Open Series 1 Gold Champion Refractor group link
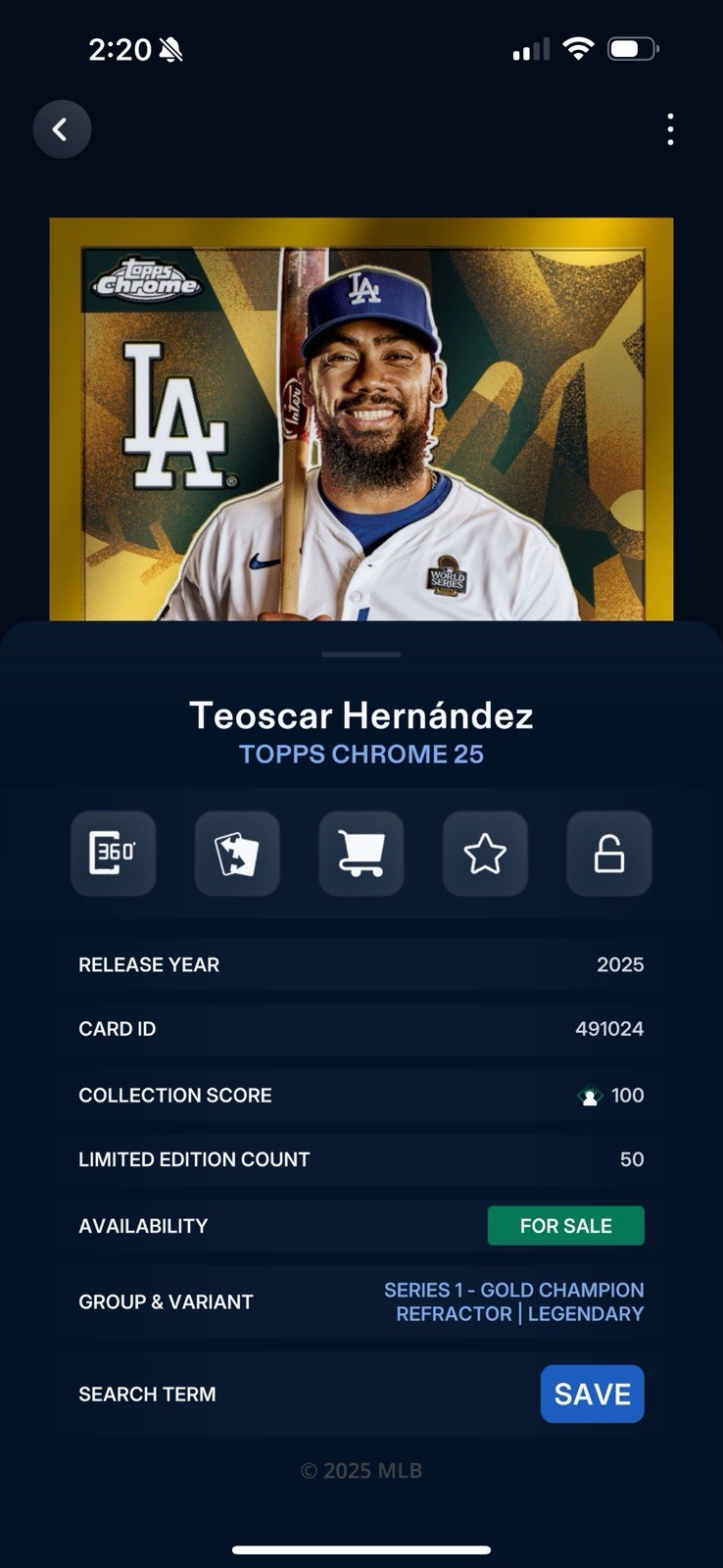 [x=513, y=1301]
